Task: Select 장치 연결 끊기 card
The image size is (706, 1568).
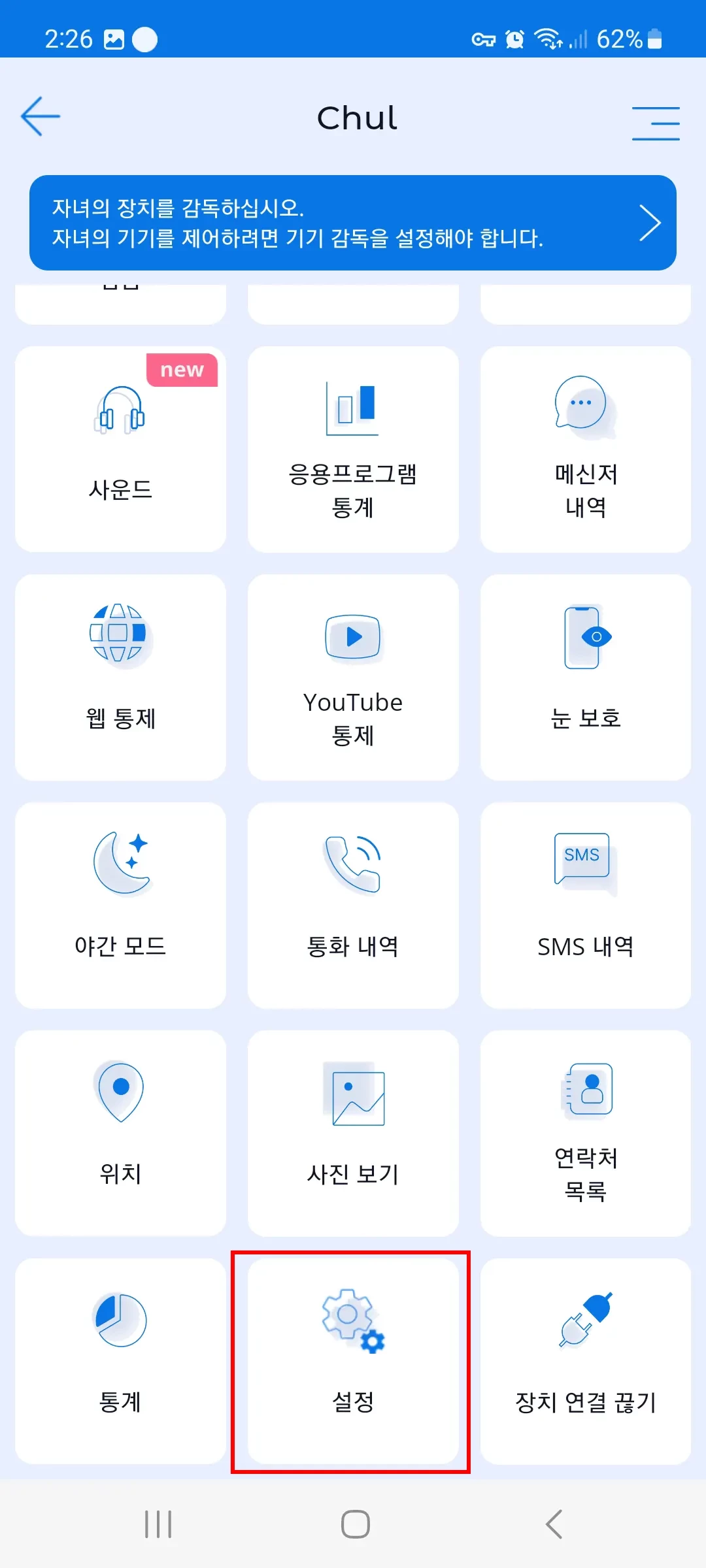Action: pos(586,1362)
